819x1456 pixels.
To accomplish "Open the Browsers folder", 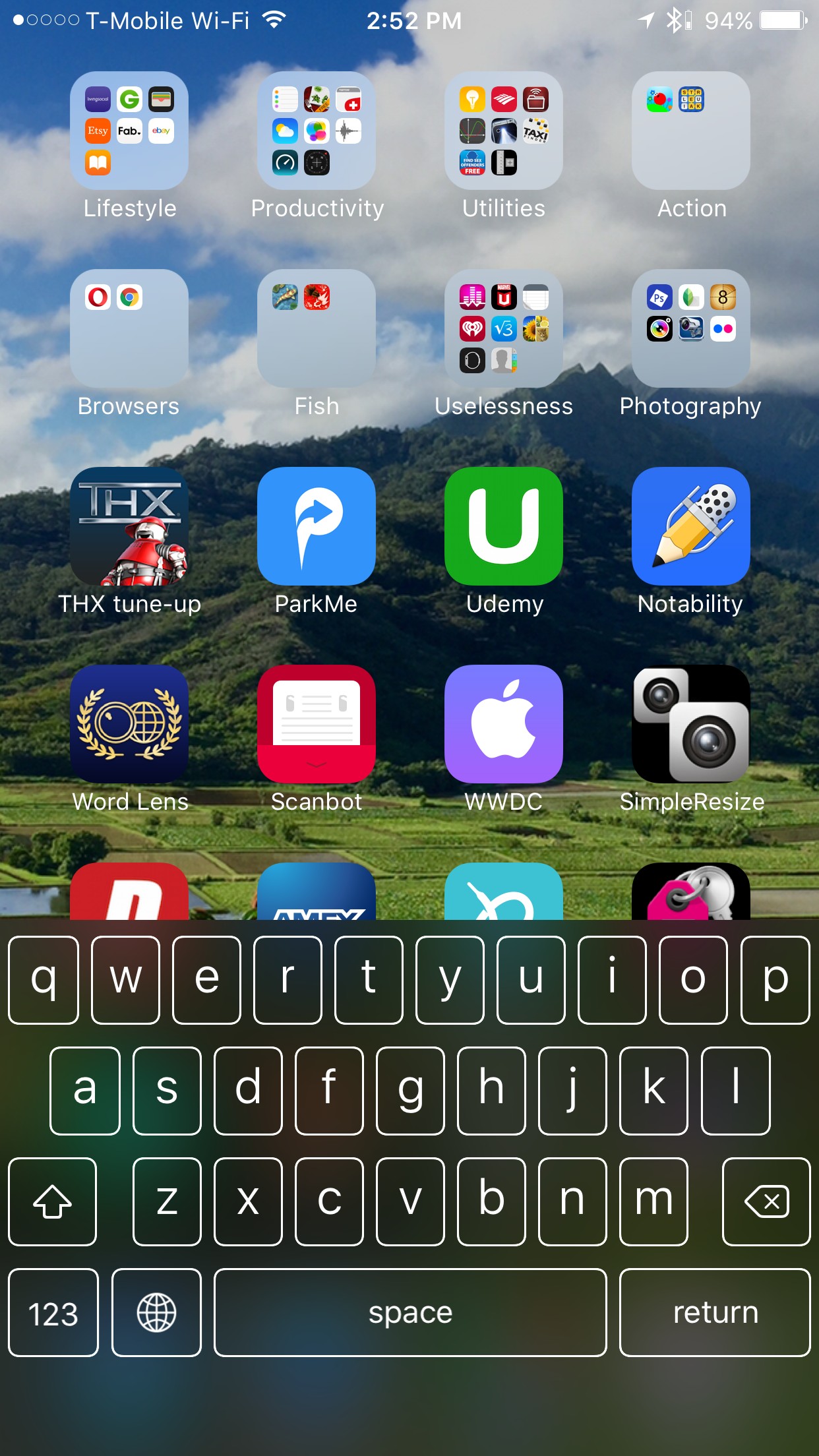I will (x=129, y=328).
